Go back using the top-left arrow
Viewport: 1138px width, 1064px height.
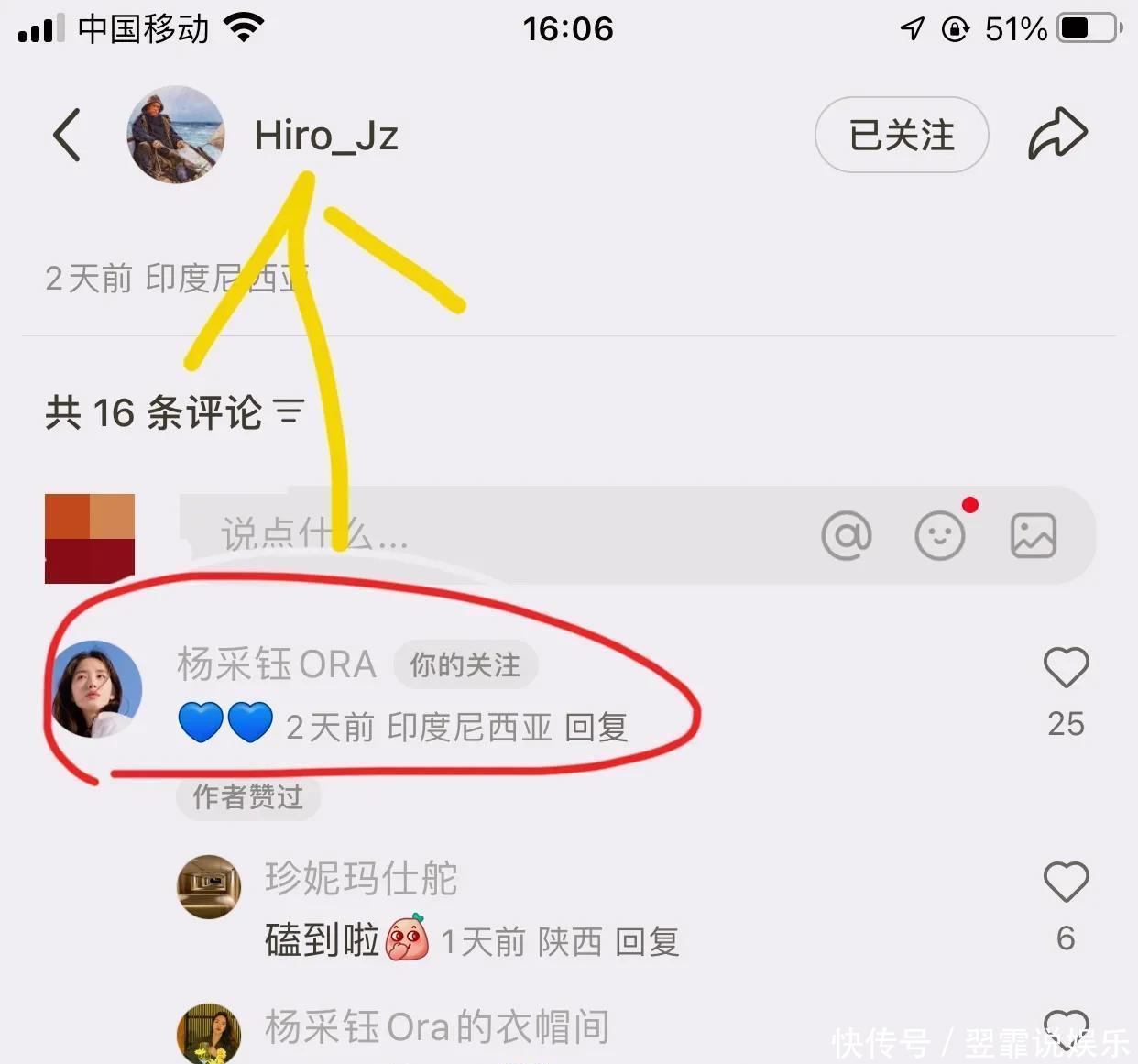pos(67,136)
